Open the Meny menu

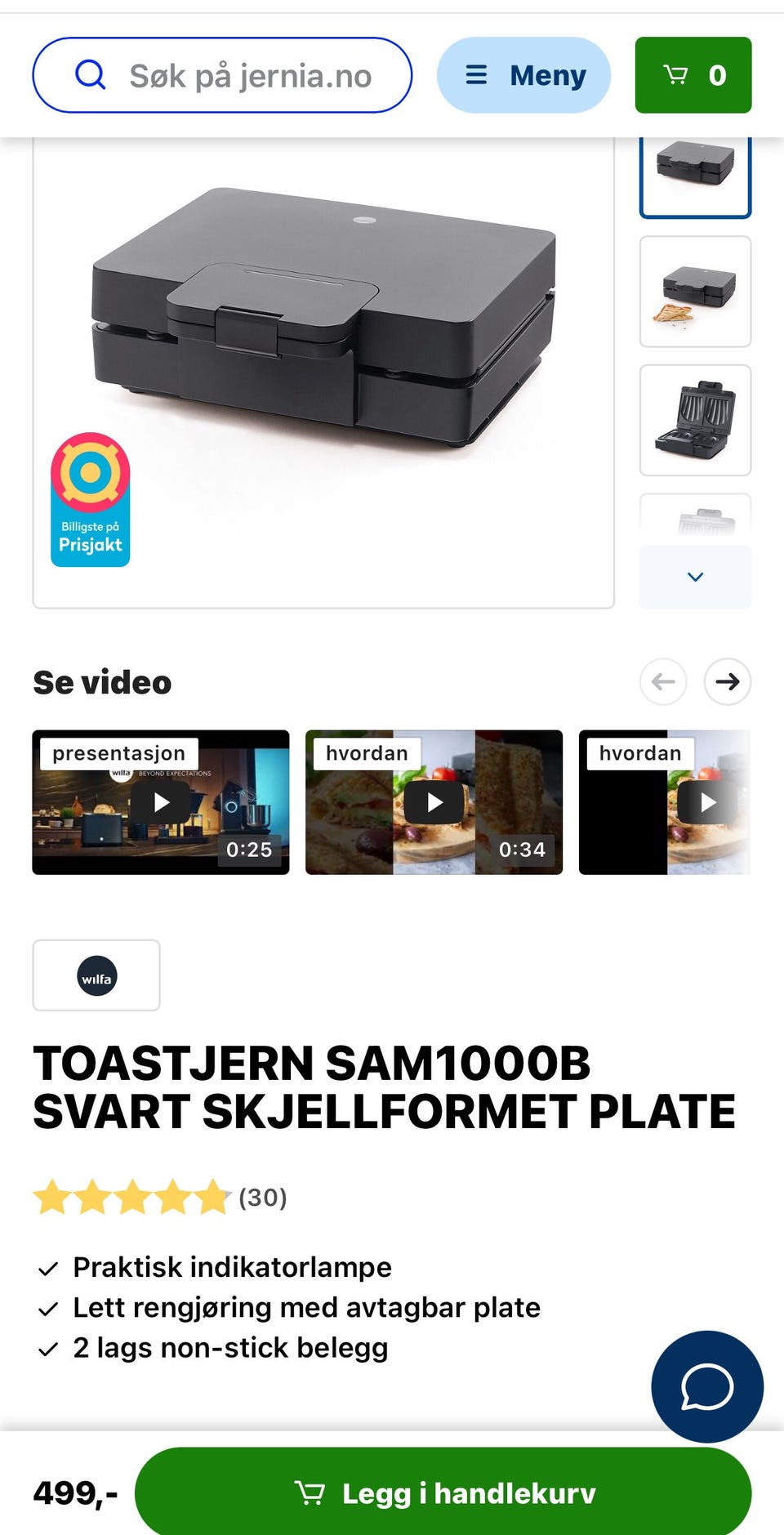click(x=523, y=74)
